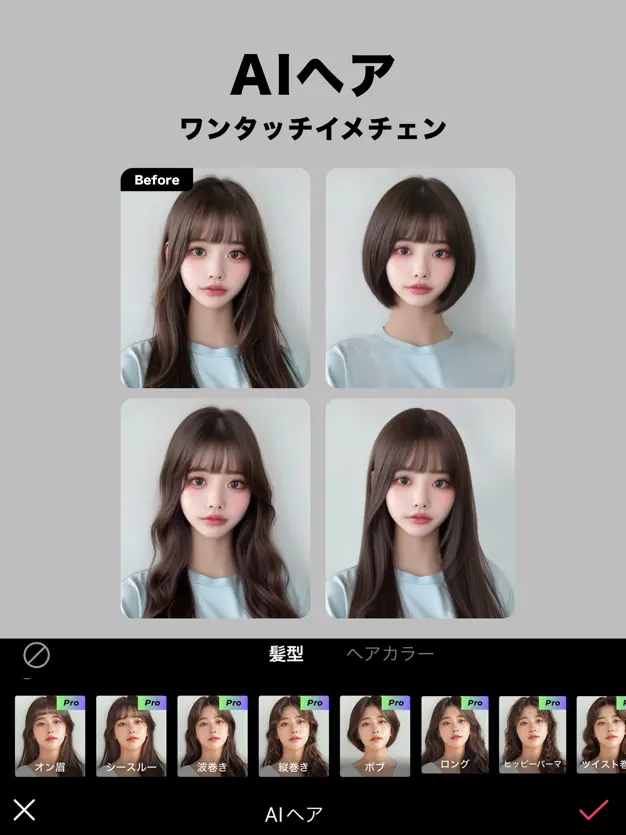
Task: Choose the ヒッピーパーマ hairstyle
Action: [532, 736]
